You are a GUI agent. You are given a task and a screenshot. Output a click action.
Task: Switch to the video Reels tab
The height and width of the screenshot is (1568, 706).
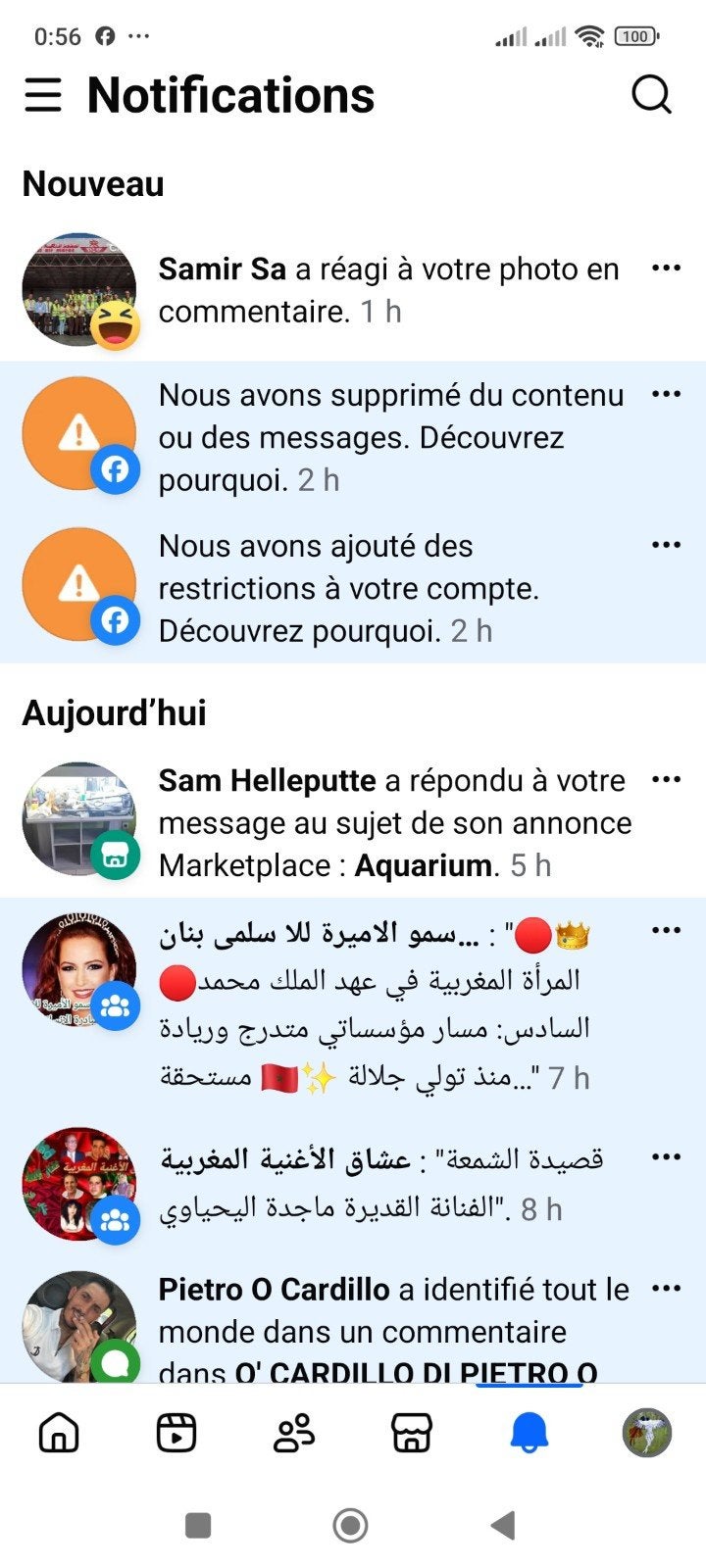(x=176, y=1433)
